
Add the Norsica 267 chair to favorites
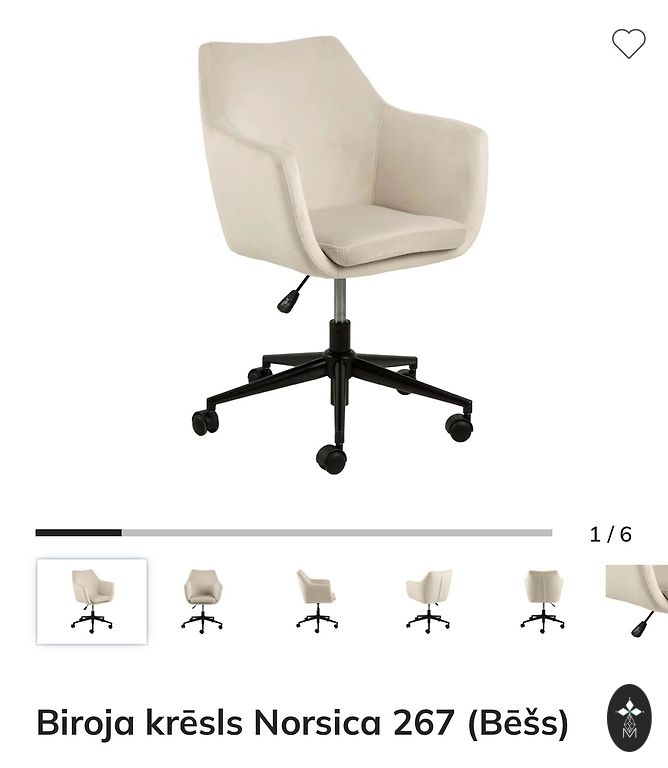628,43
